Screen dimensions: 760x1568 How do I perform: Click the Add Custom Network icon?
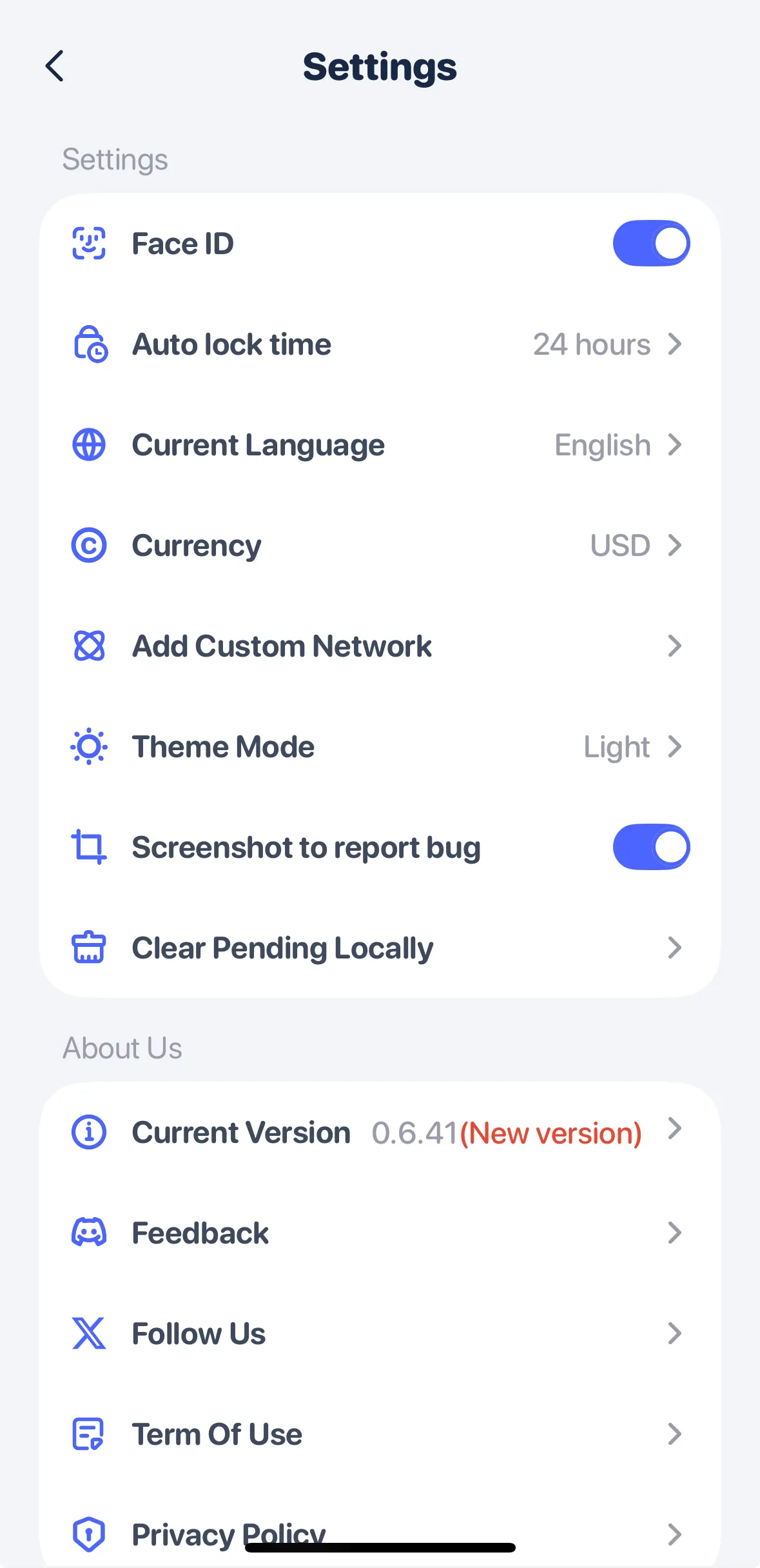tap(90, 646)
